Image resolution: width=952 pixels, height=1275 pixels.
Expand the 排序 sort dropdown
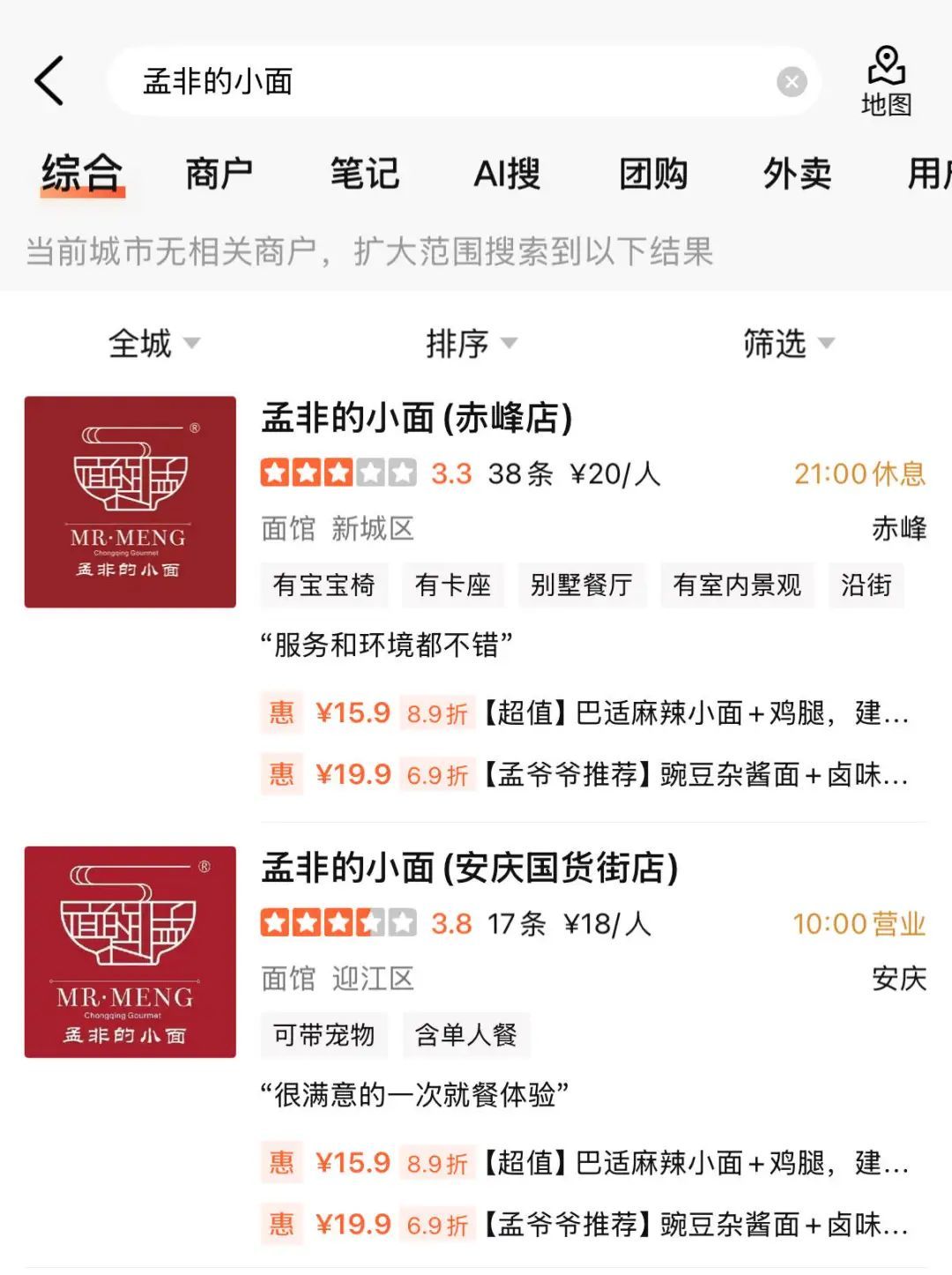[x=471, y=343]
